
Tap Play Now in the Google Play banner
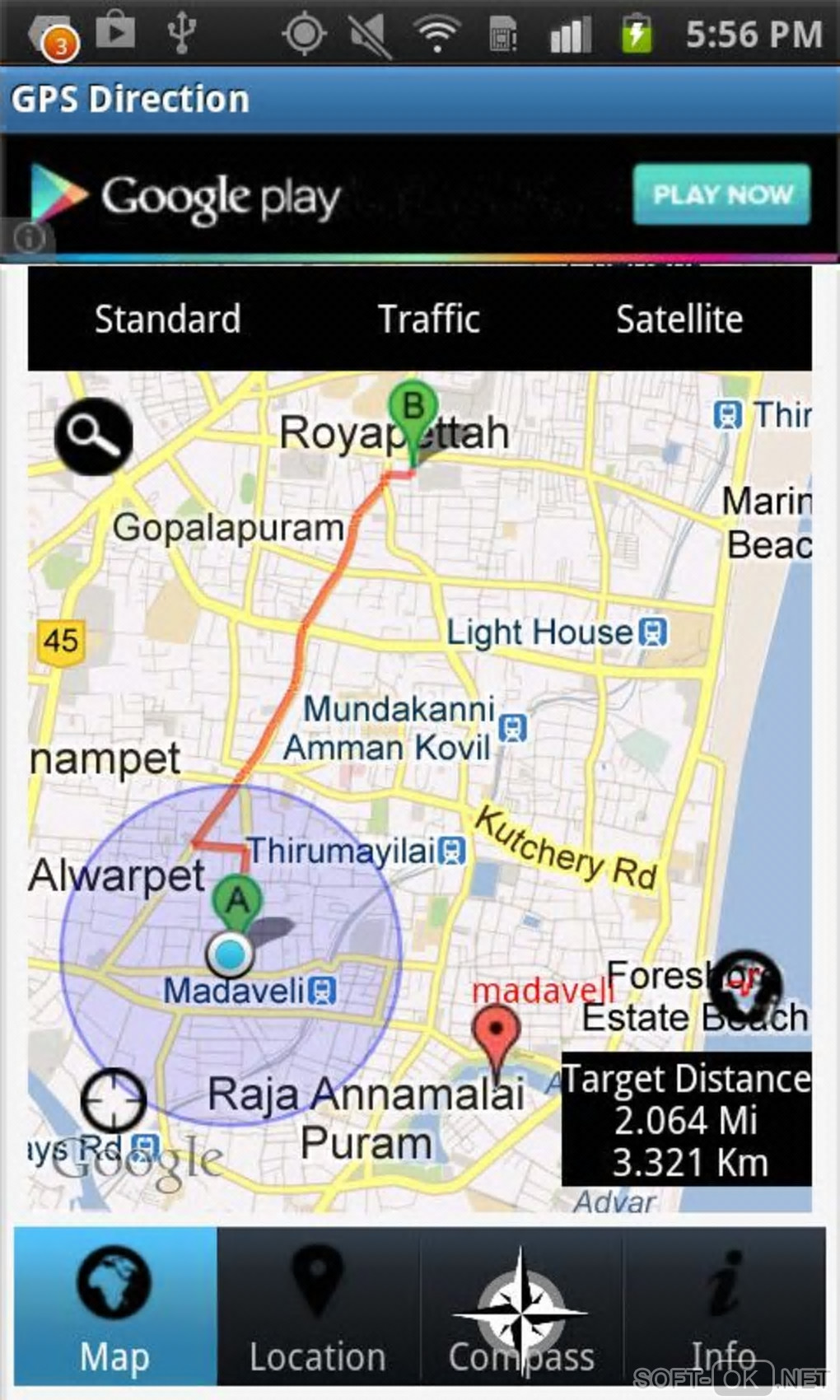[x=721, y=194]
